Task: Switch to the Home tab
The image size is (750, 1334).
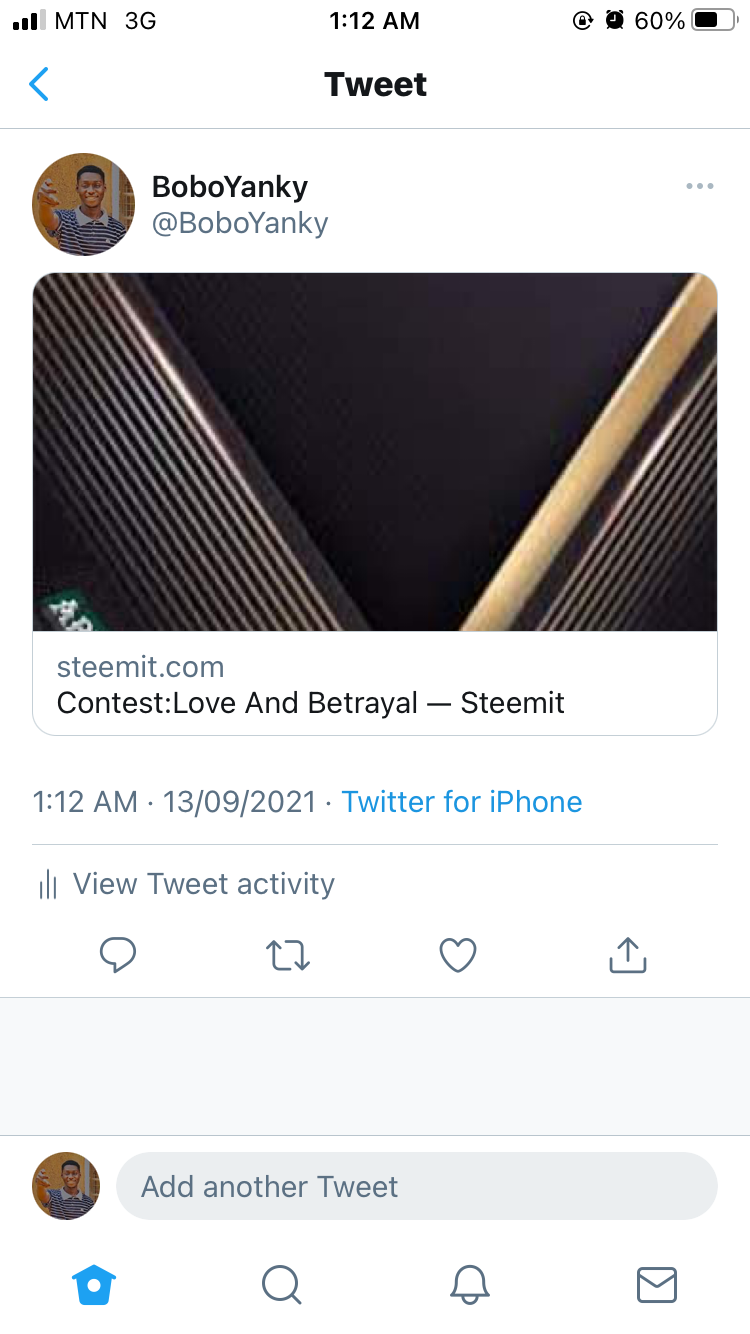Action: click(95, 1283)
